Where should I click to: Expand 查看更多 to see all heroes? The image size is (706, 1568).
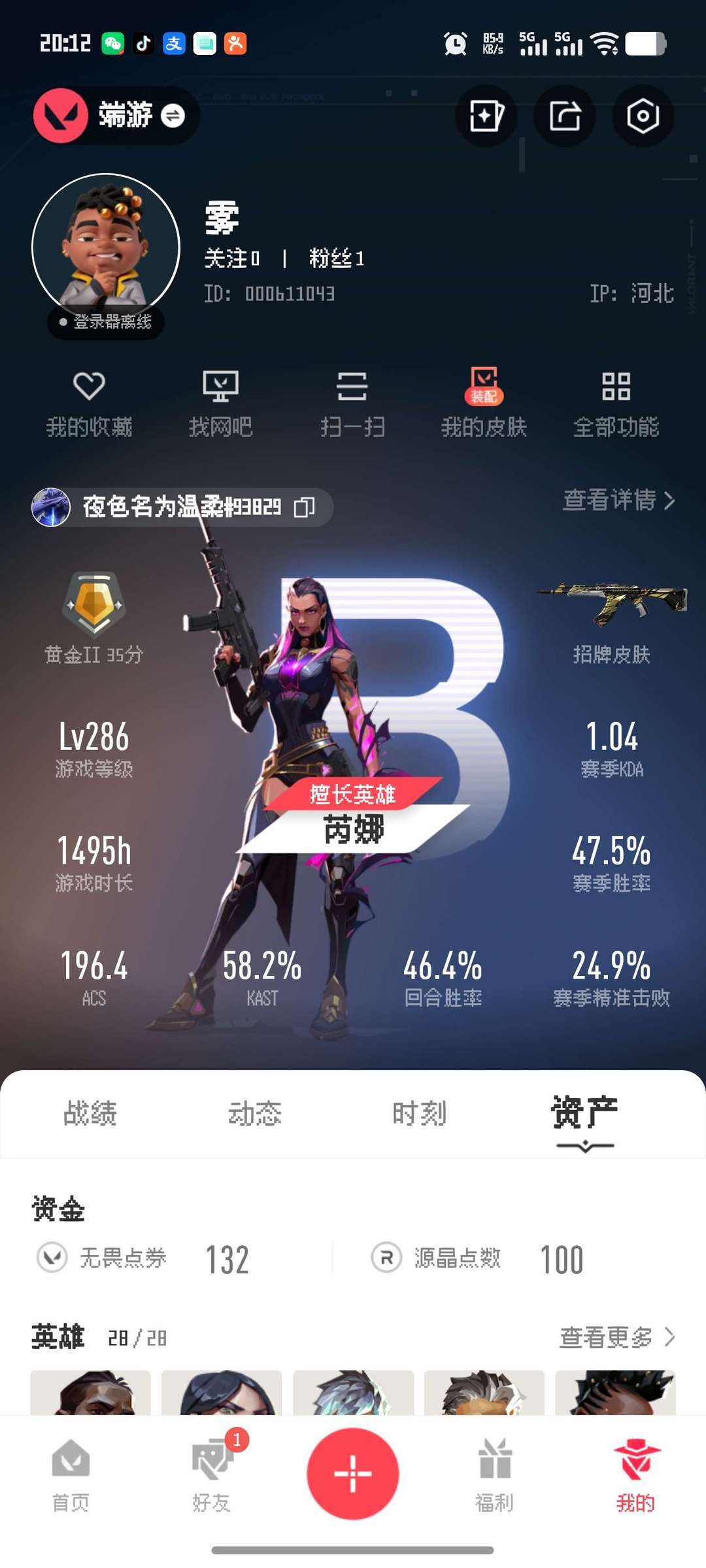click(x=615, y=1337)
